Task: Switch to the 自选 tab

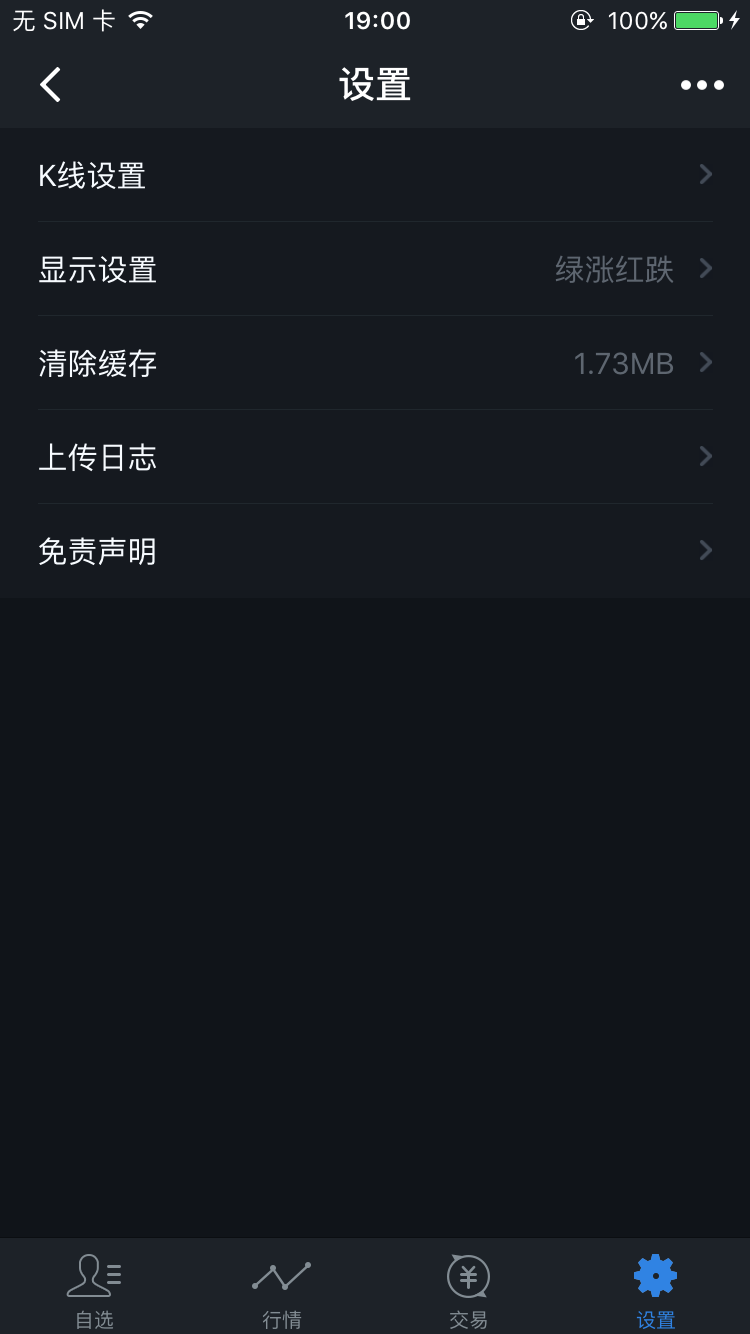Action: (94, 1289)
